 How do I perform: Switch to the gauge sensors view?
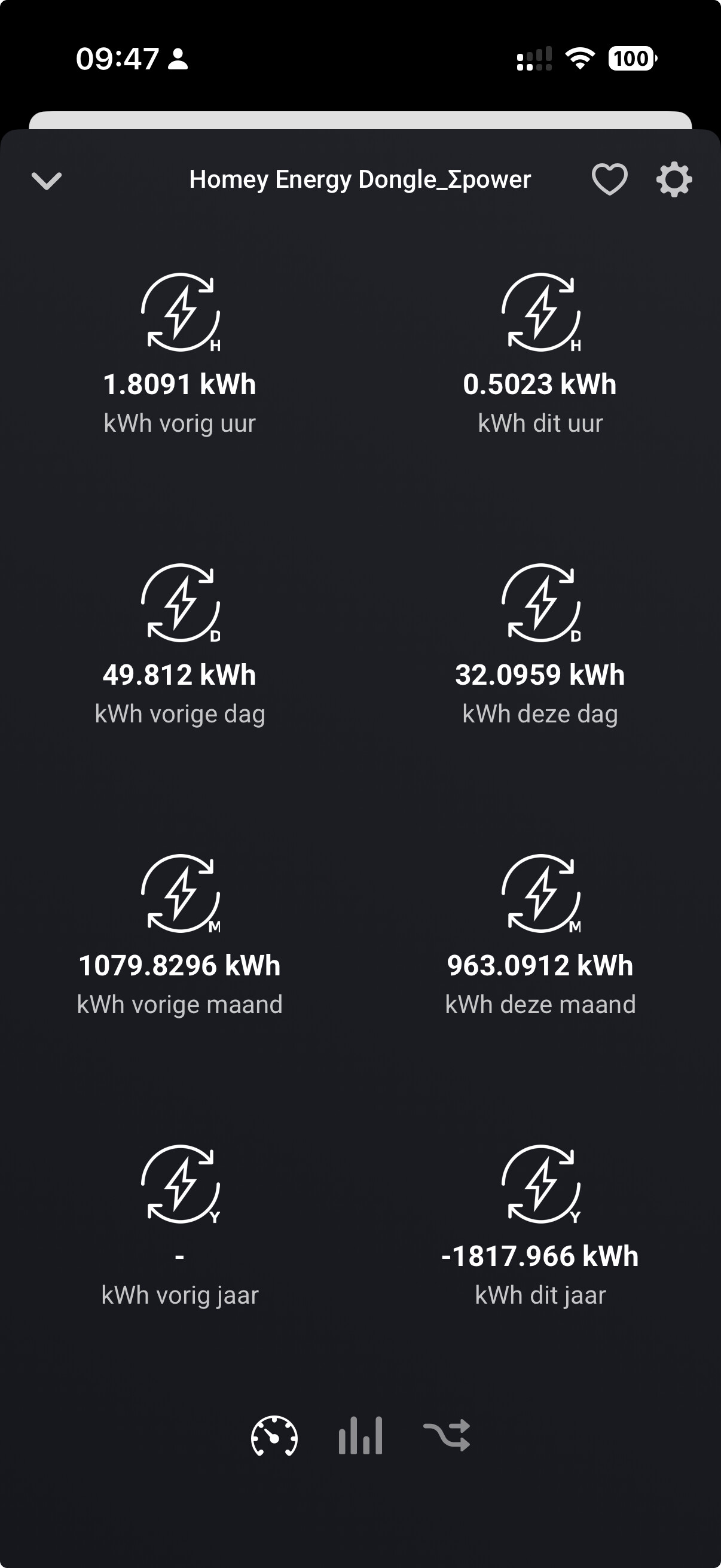click(274, 1436)
